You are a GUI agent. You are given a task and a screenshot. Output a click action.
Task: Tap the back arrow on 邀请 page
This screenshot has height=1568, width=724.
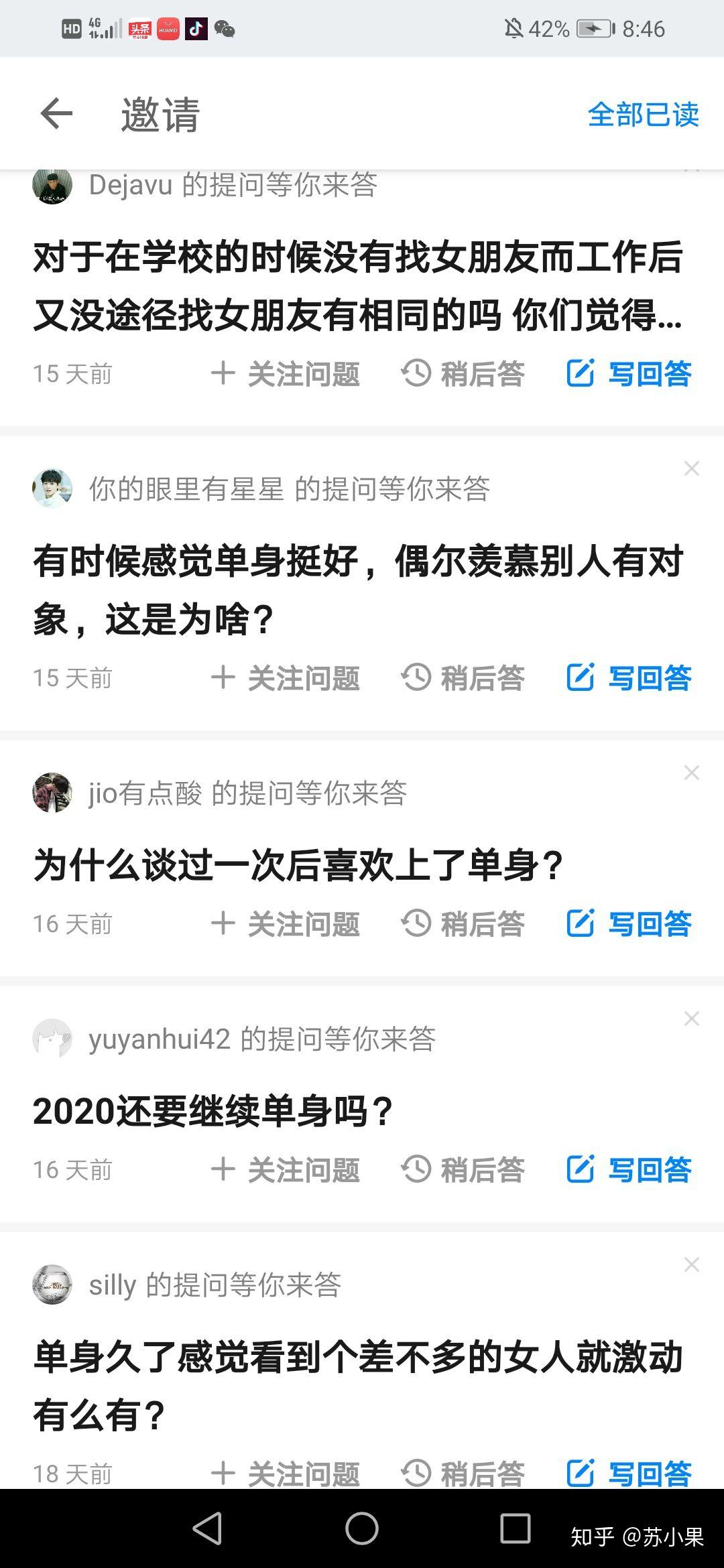pyautogui.click(x=56, y=113)
